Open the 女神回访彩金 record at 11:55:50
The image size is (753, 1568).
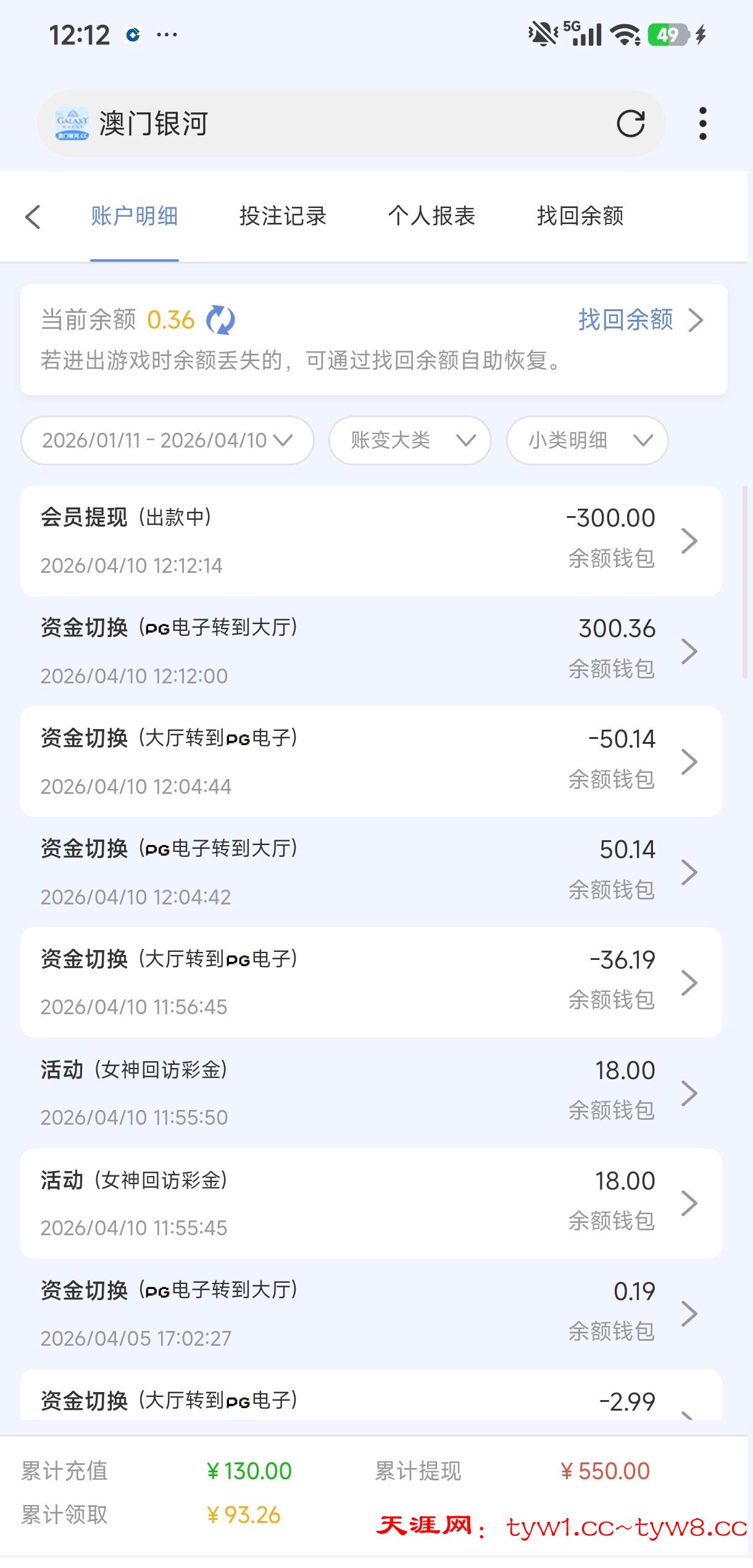pos(370,1093)
